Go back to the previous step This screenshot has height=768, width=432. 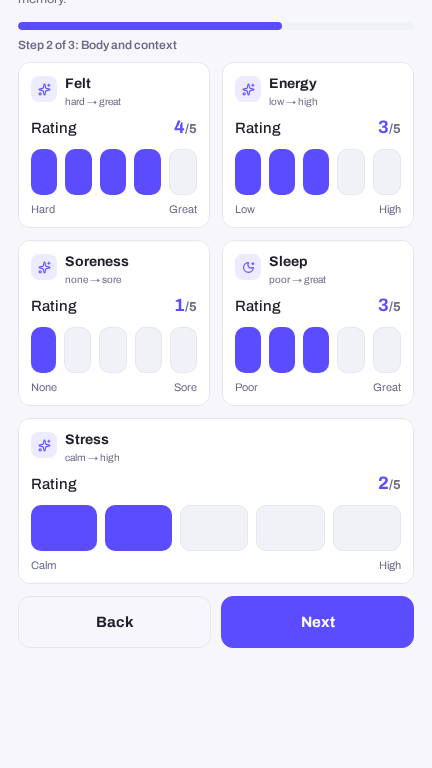coord(115,622)
